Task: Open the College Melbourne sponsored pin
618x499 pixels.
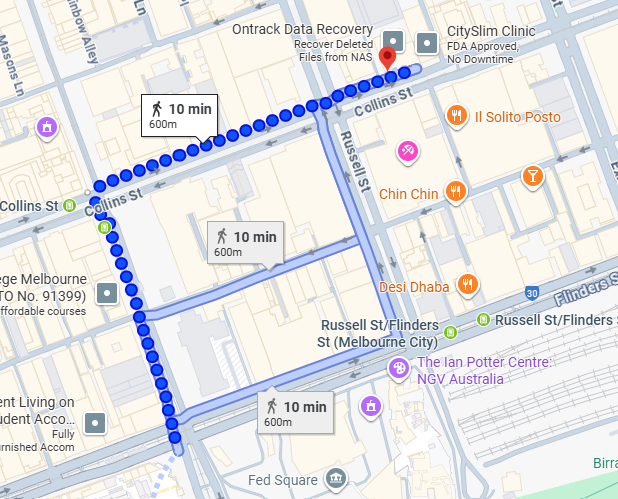Action: 107,293
